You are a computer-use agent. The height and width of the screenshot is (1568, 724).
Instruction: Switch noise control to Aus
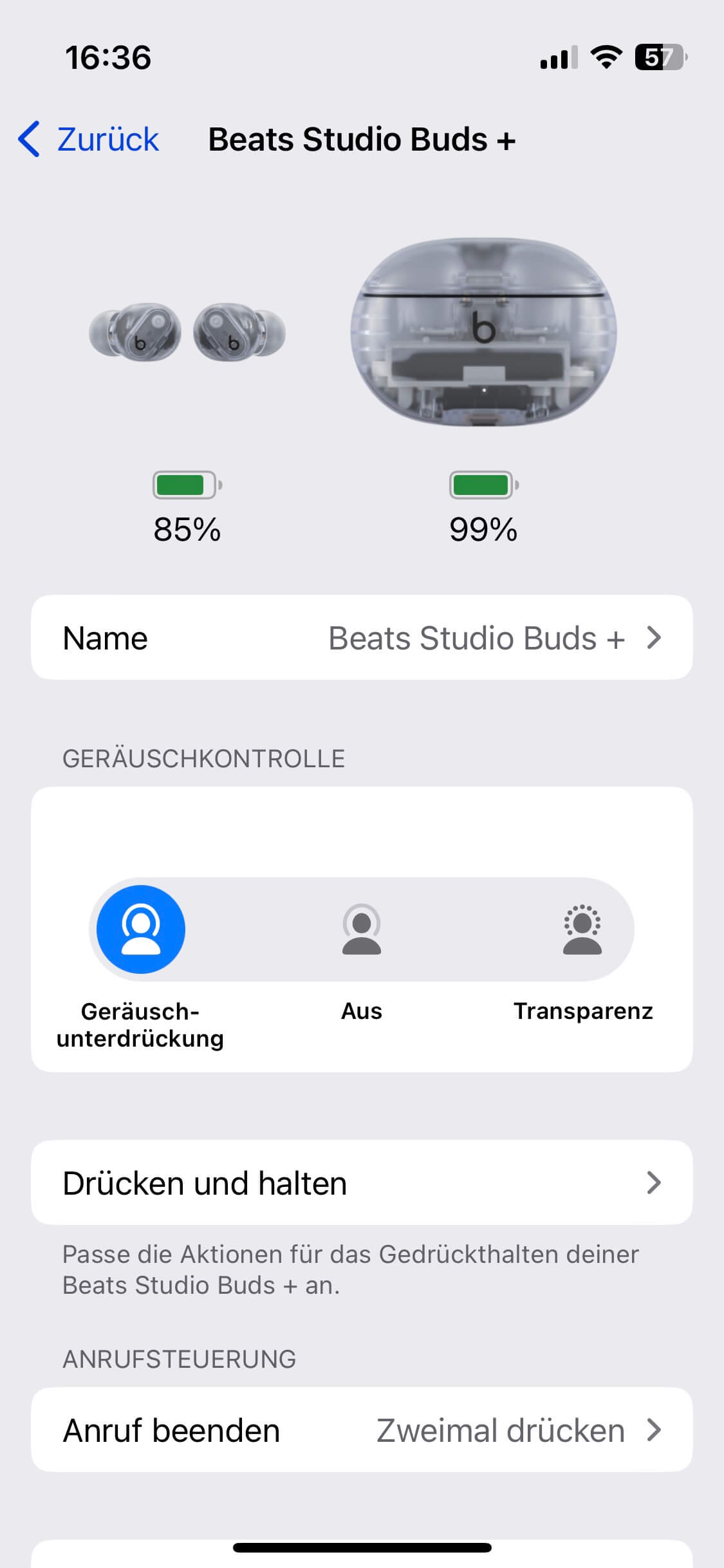tap(362, 929)
